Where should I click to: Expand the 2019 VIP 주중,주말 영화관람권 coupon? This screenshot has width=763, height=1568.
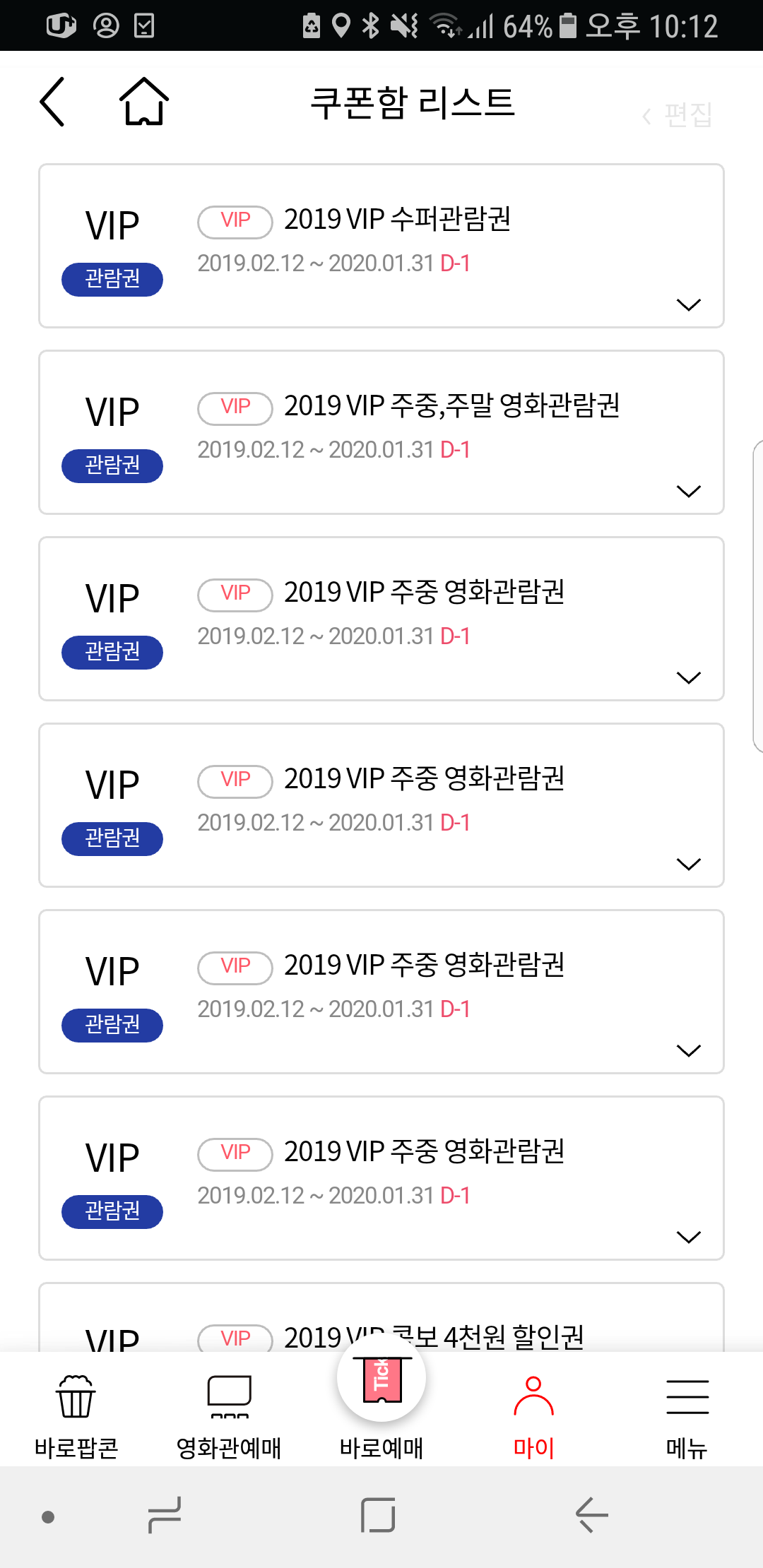pos(688,491)
